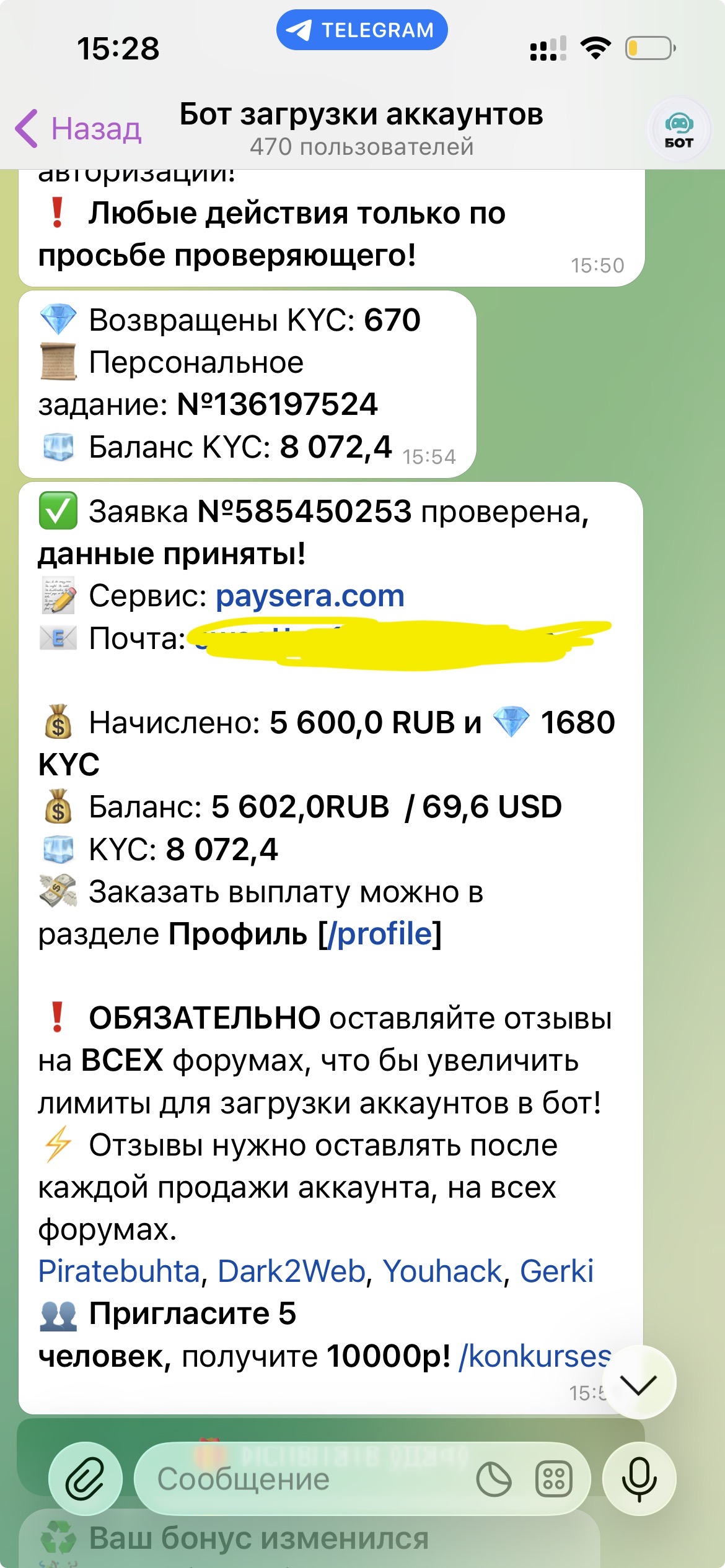The image size is (725, 1568).
Task: Open the bot profile avatar
Action: pos(679,129)
